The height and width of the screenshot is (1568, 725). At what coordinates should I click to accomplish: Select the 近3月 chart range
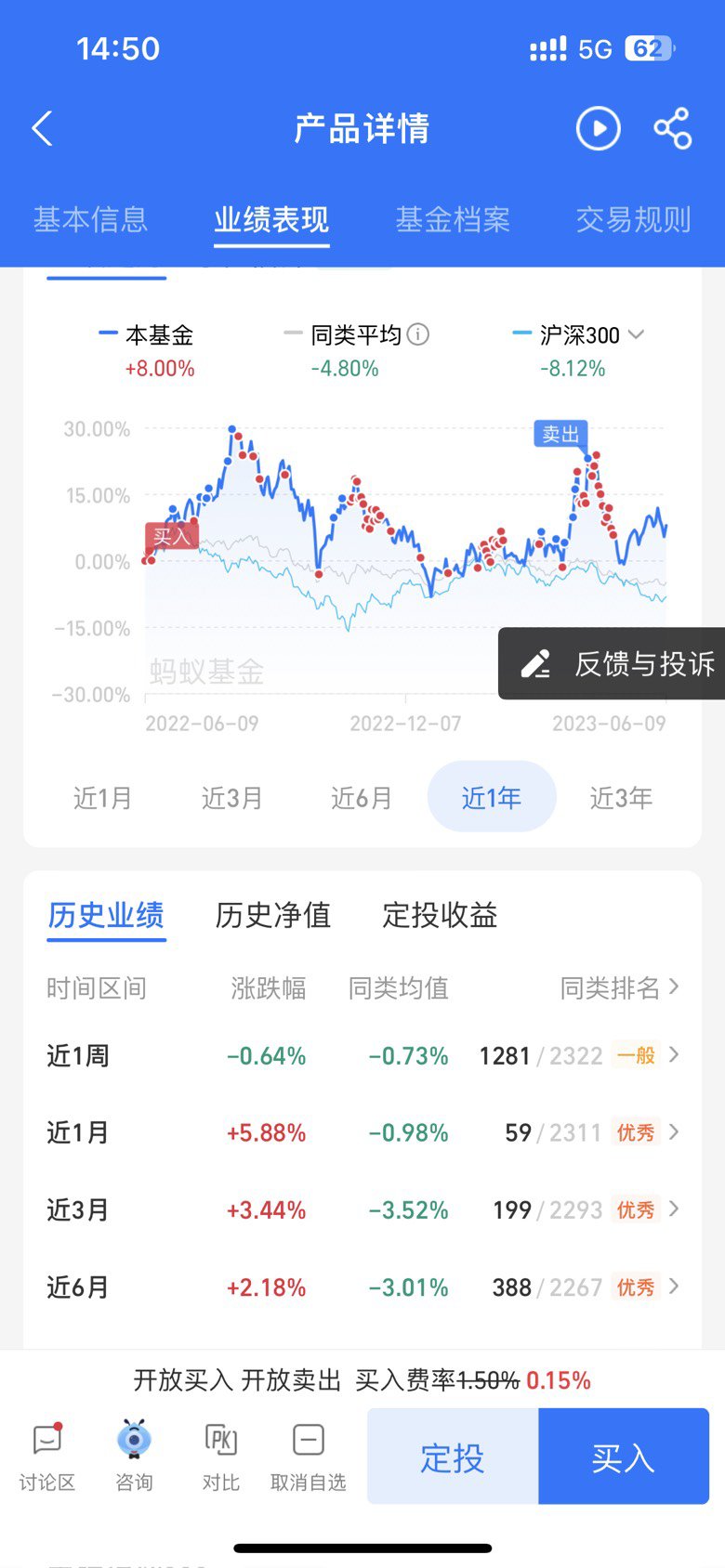coord(232,797)
